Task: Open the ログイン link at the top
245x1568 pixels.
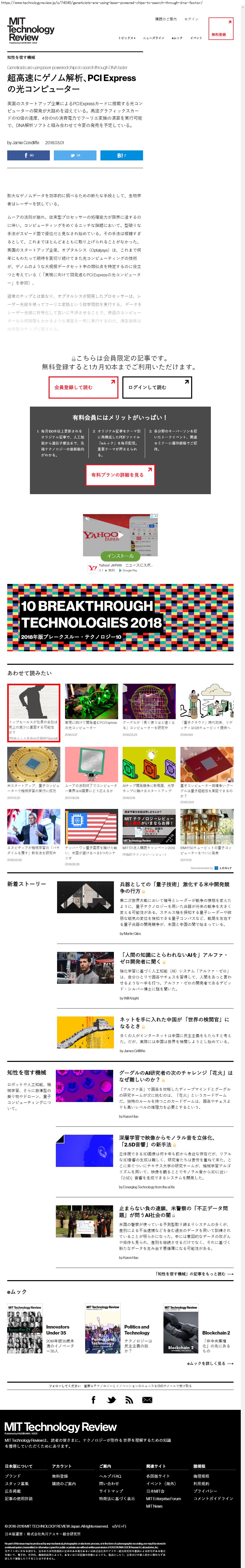Action: pyautogui.click(x=191, y=19)
